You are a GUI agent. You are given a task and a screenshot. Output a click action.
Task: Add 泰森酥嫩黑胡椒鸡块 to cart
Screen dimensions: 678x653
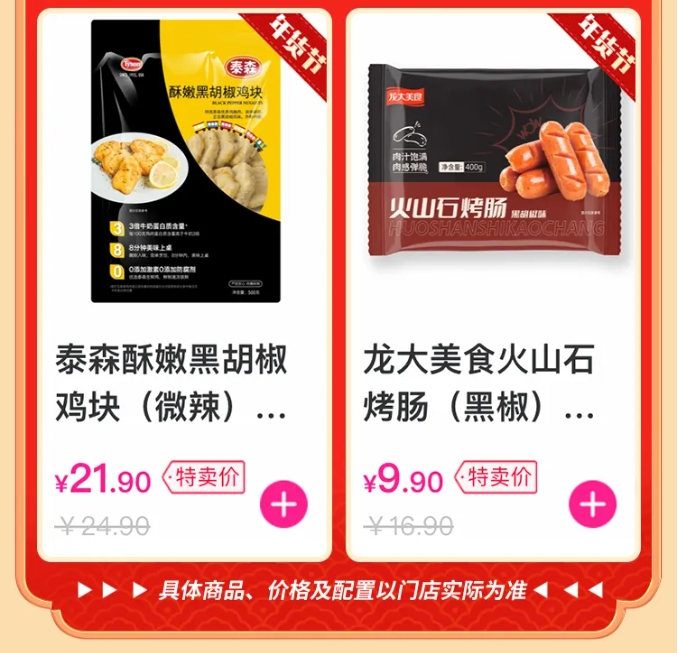(284, 505)
